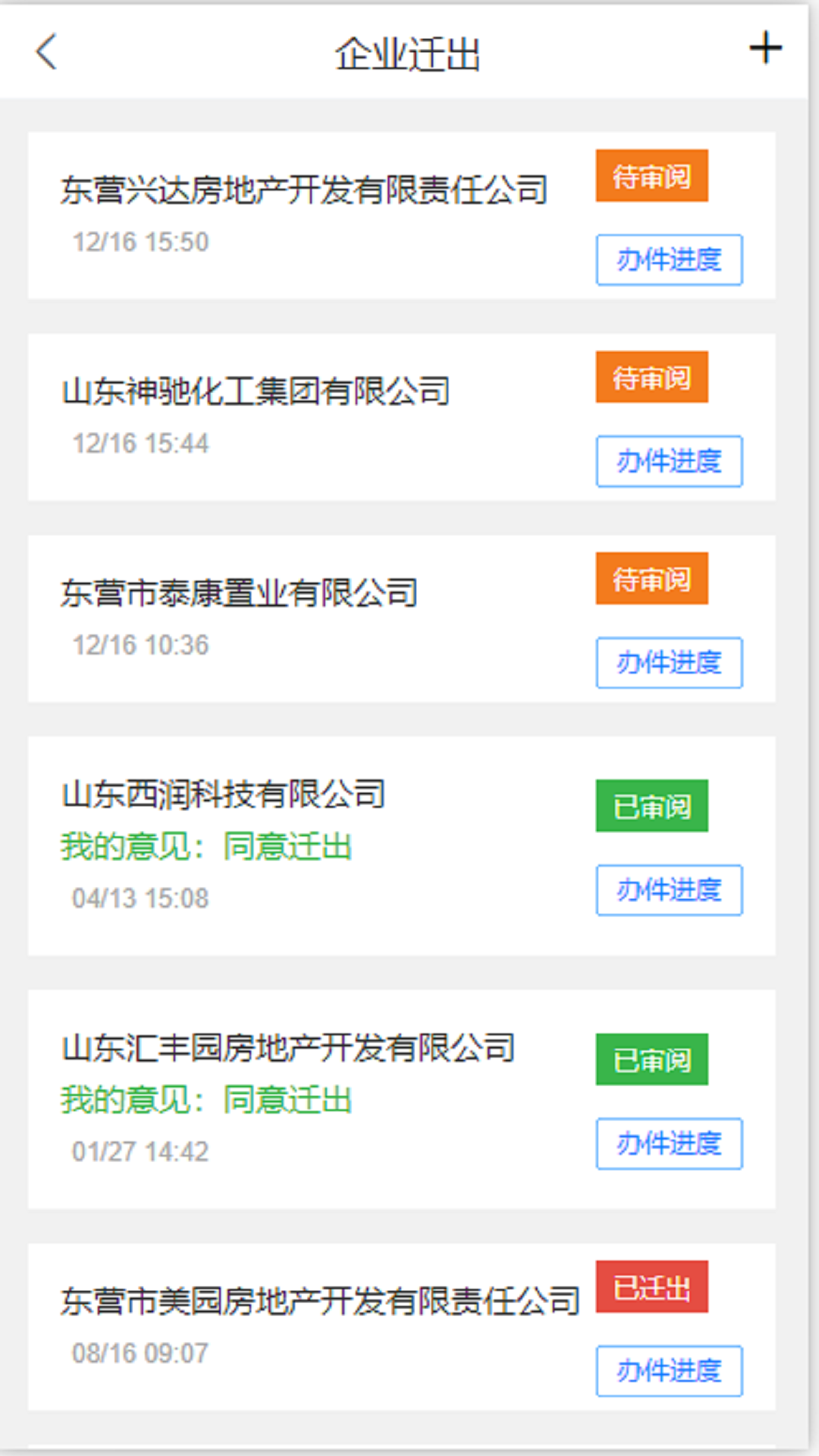
Task: Tap the green 已审阅 badge for 山东西润科技
Action: [651, 807]
